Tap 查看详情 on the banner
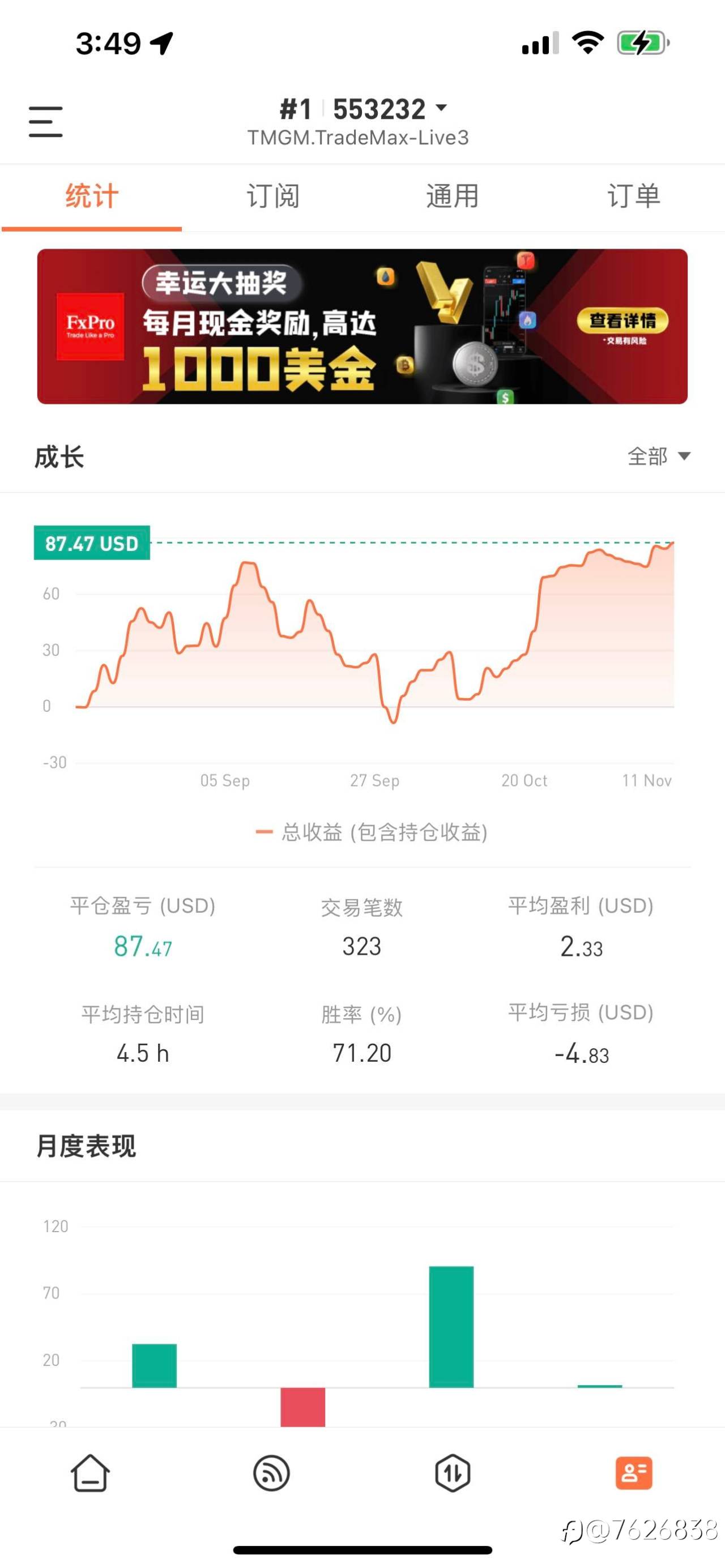The width and height of the screenshot is (725, 1568). click(622, 321)
